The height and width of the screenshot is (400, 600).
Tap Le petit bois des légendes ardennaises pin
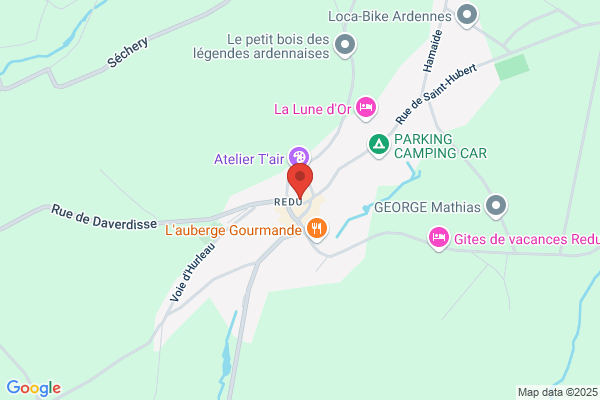pos(345,45)
